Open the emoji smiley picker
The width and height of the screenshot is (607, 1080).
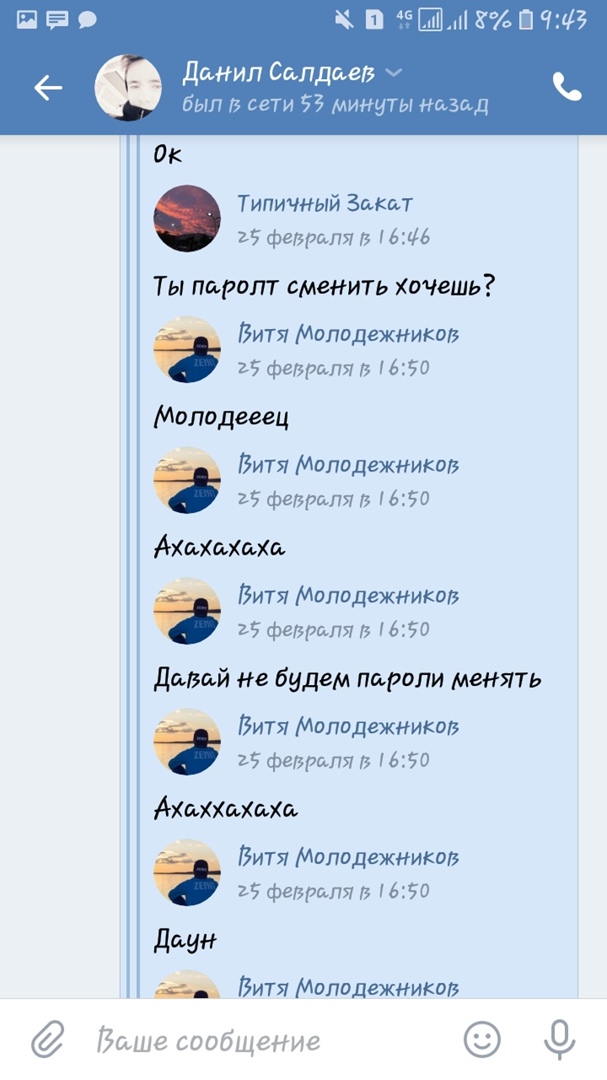483,1040
